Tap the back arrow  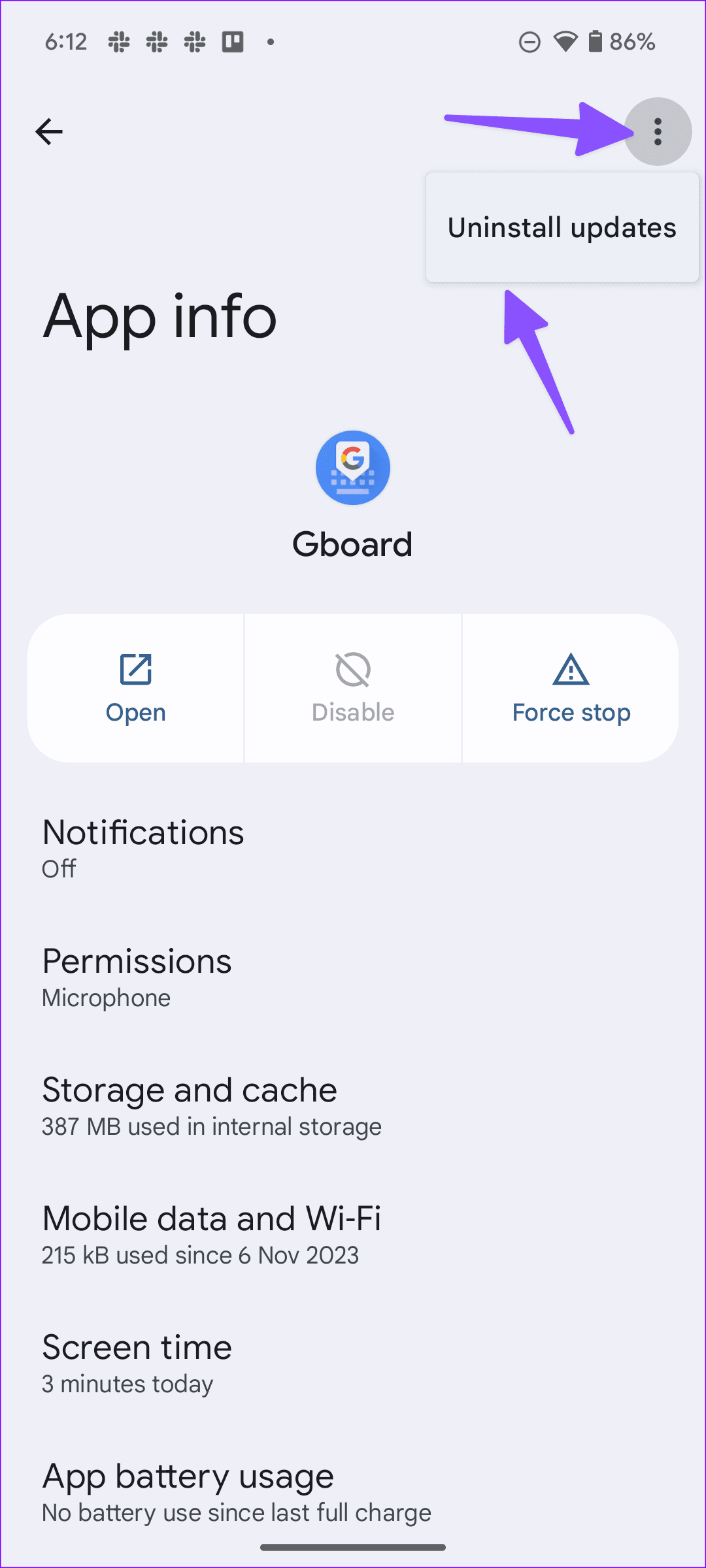click(49, 131)
